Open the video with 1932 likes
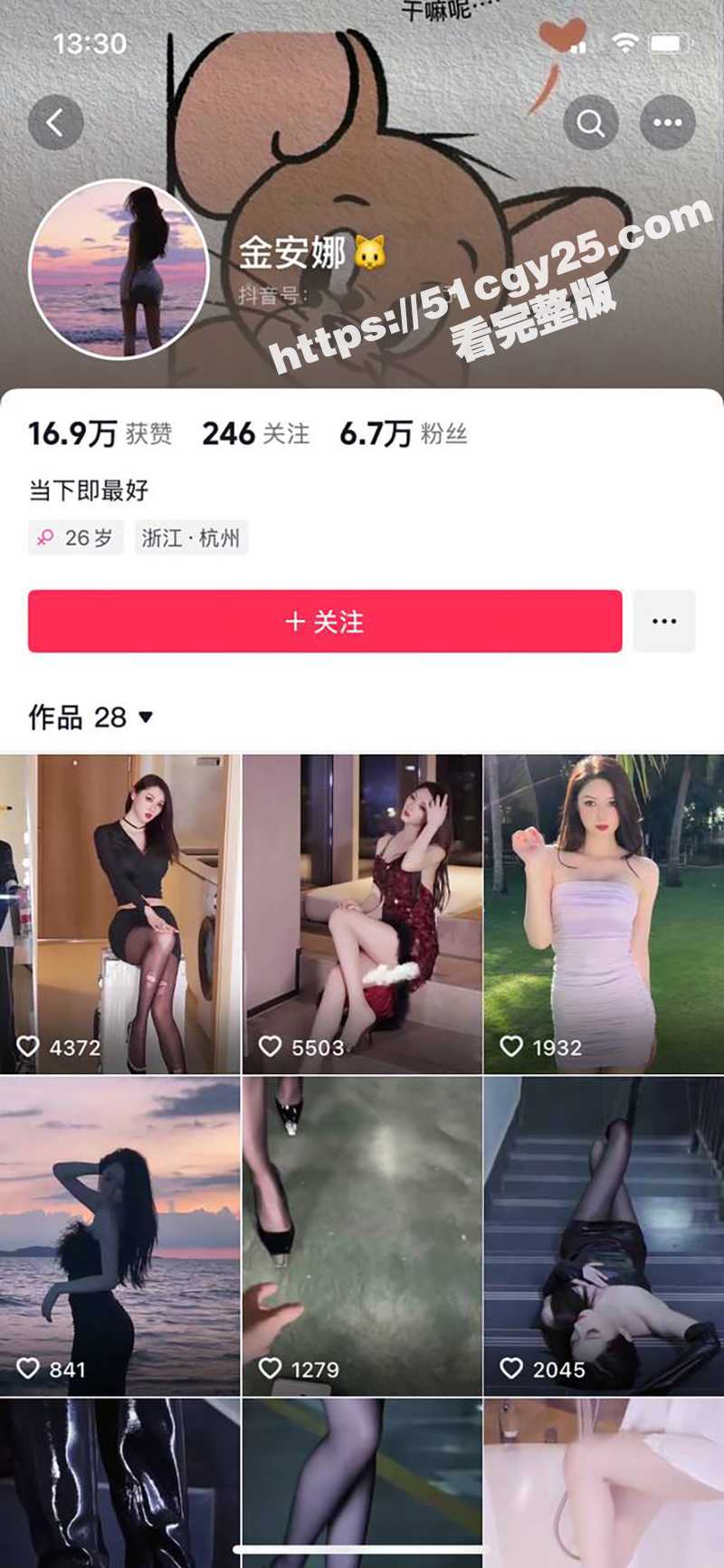Screen dimensions: 724x1568 tap(604, 914)
